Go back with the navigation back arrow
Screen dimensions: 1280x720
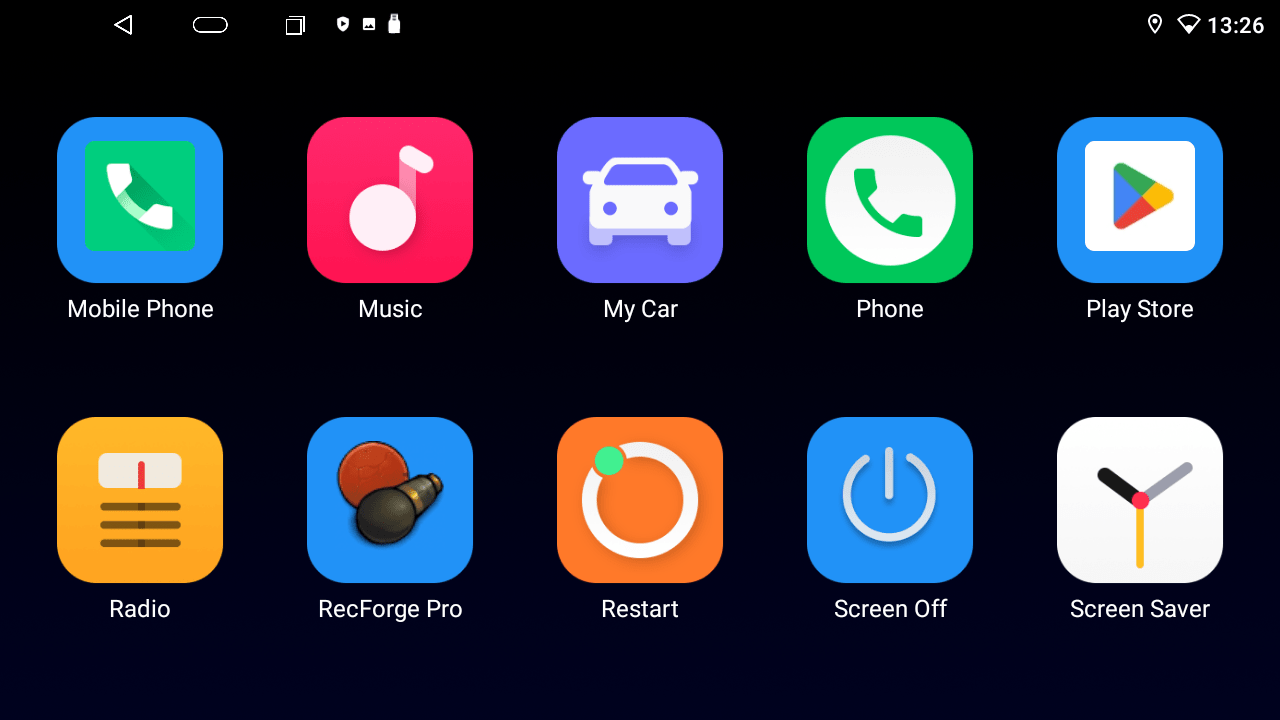[123, 25]
